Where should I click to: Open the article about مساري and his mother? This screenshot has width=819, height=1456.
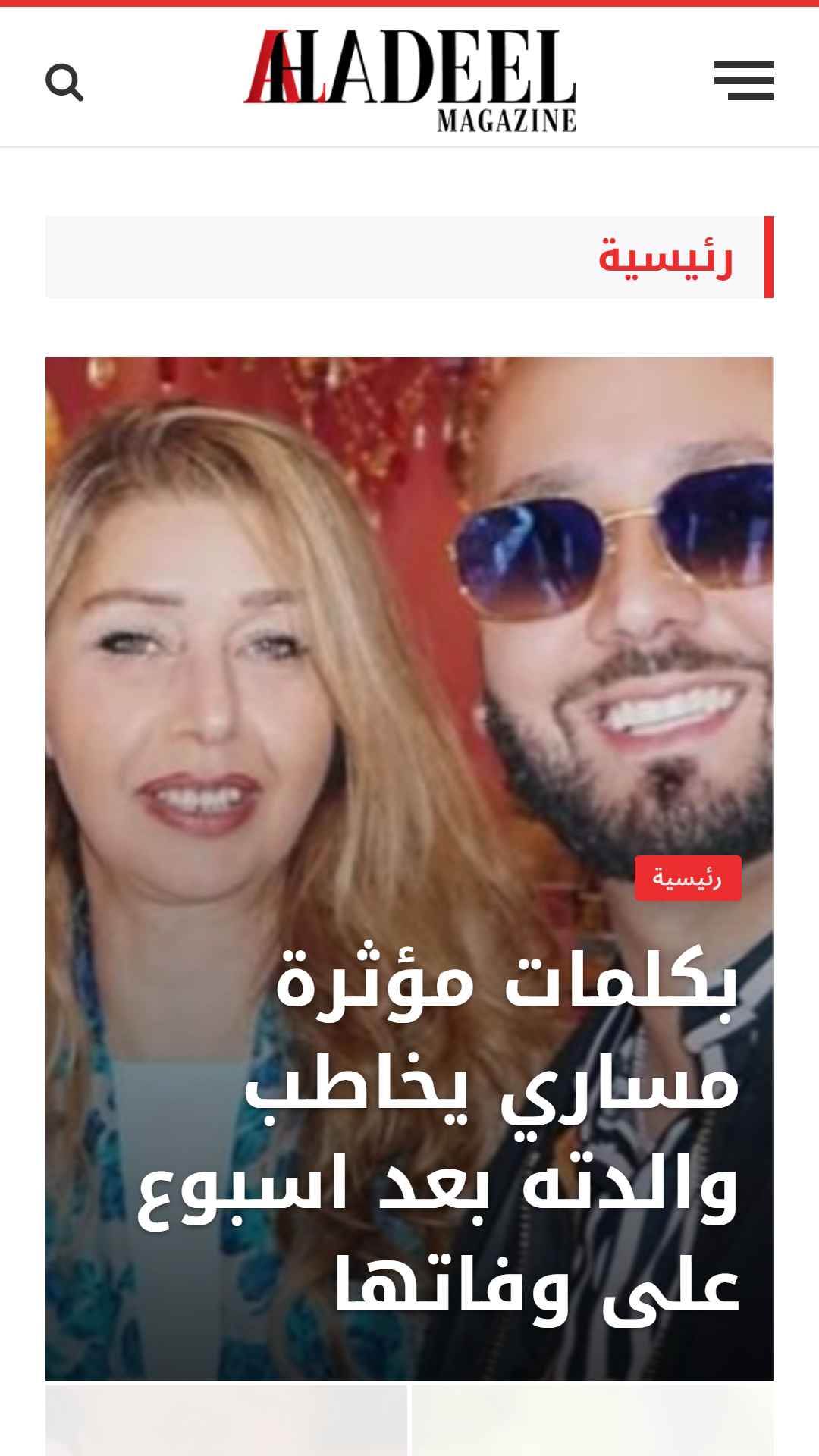(x=437, y=1131)
